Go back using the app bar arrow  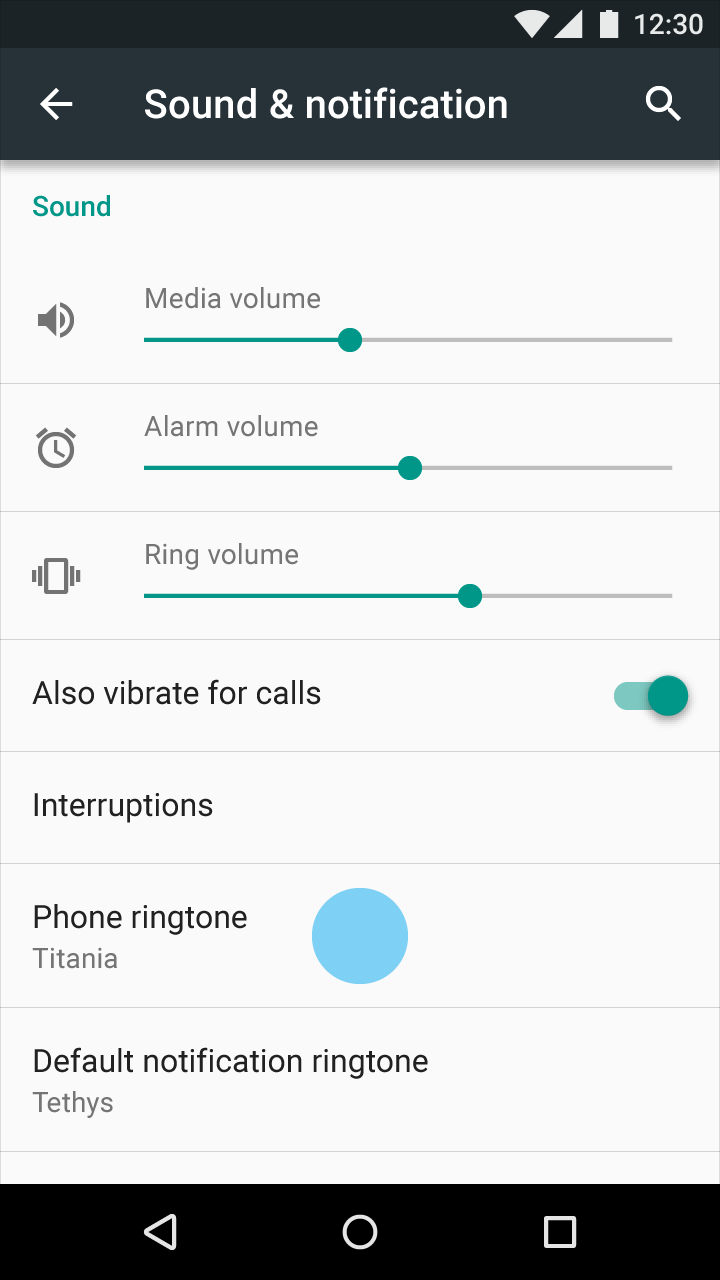[x=56, y=104]
